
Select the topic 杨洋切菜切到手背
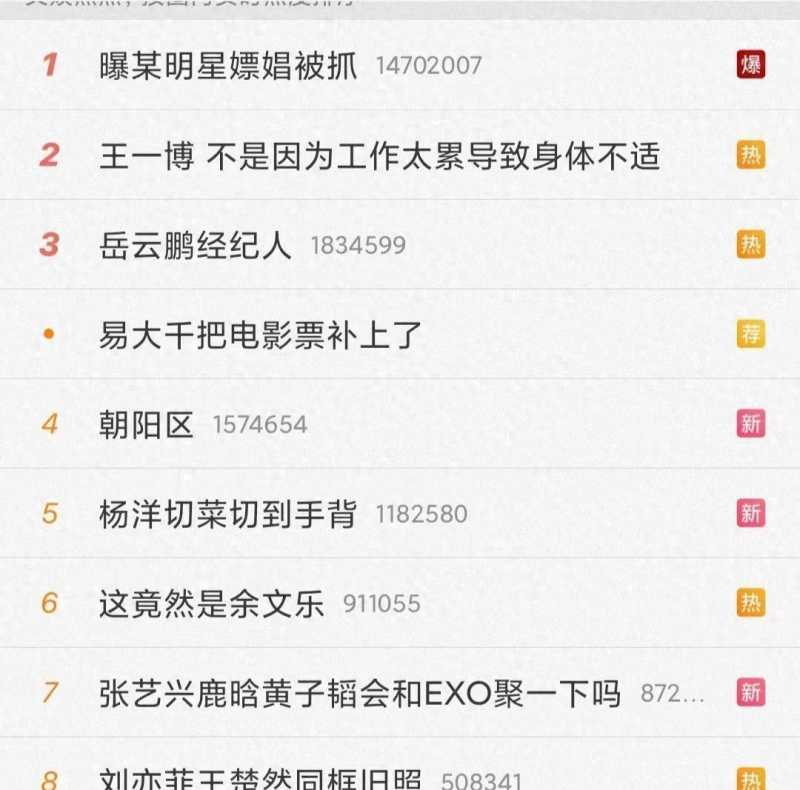coord(228,514)
